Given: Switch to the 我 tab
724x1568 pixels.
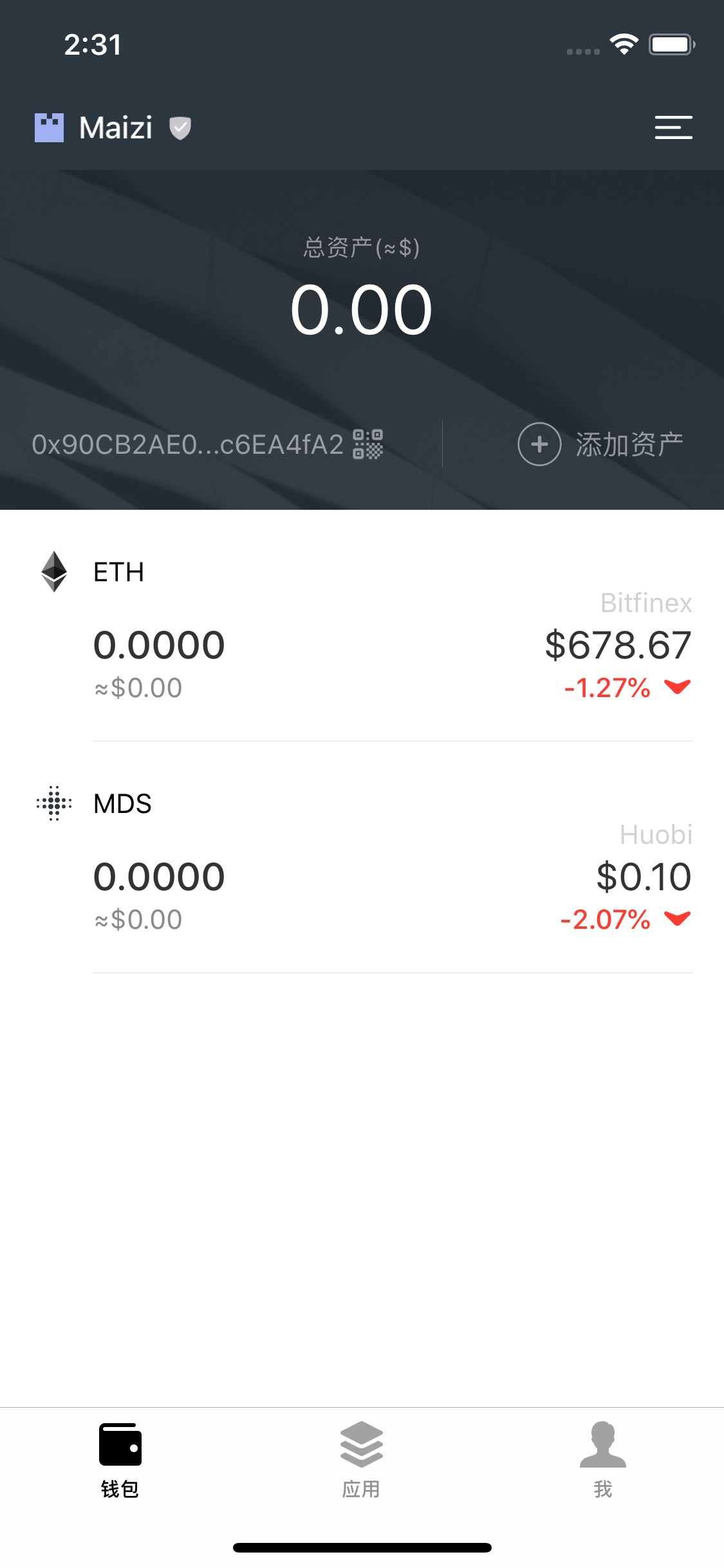Looking at the screenshot, I should tap(603, 1460).
